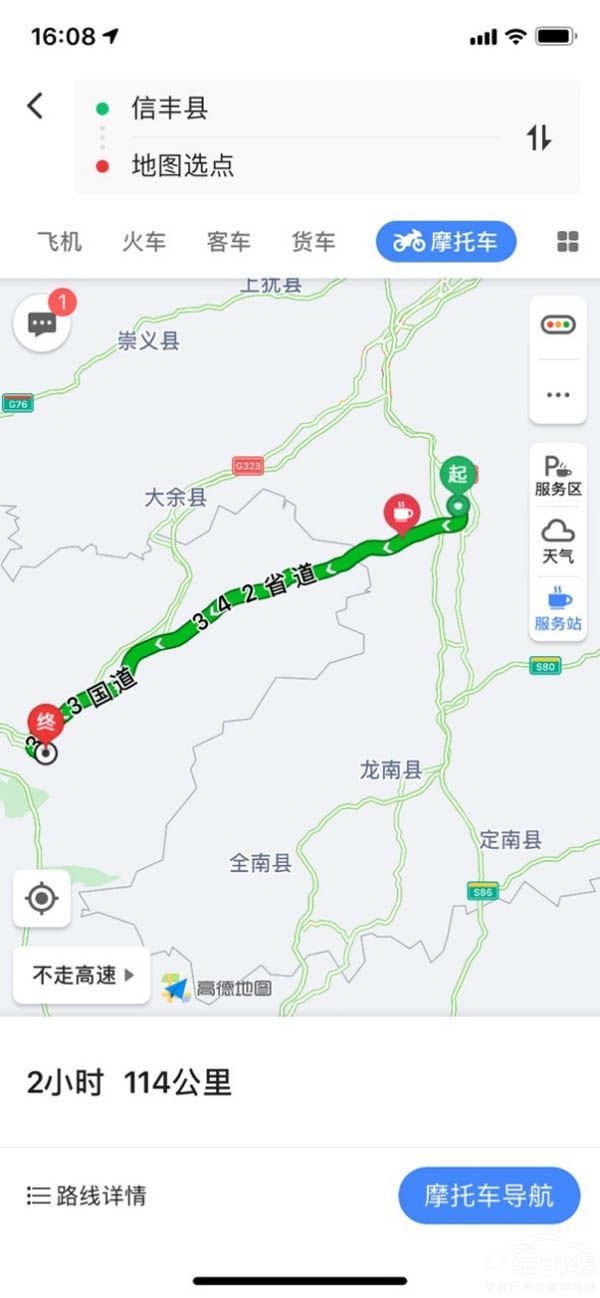Swap start and destination points
Viewport: 600px width, 1298px height.
pyautogui.click(x=539, y=138)
